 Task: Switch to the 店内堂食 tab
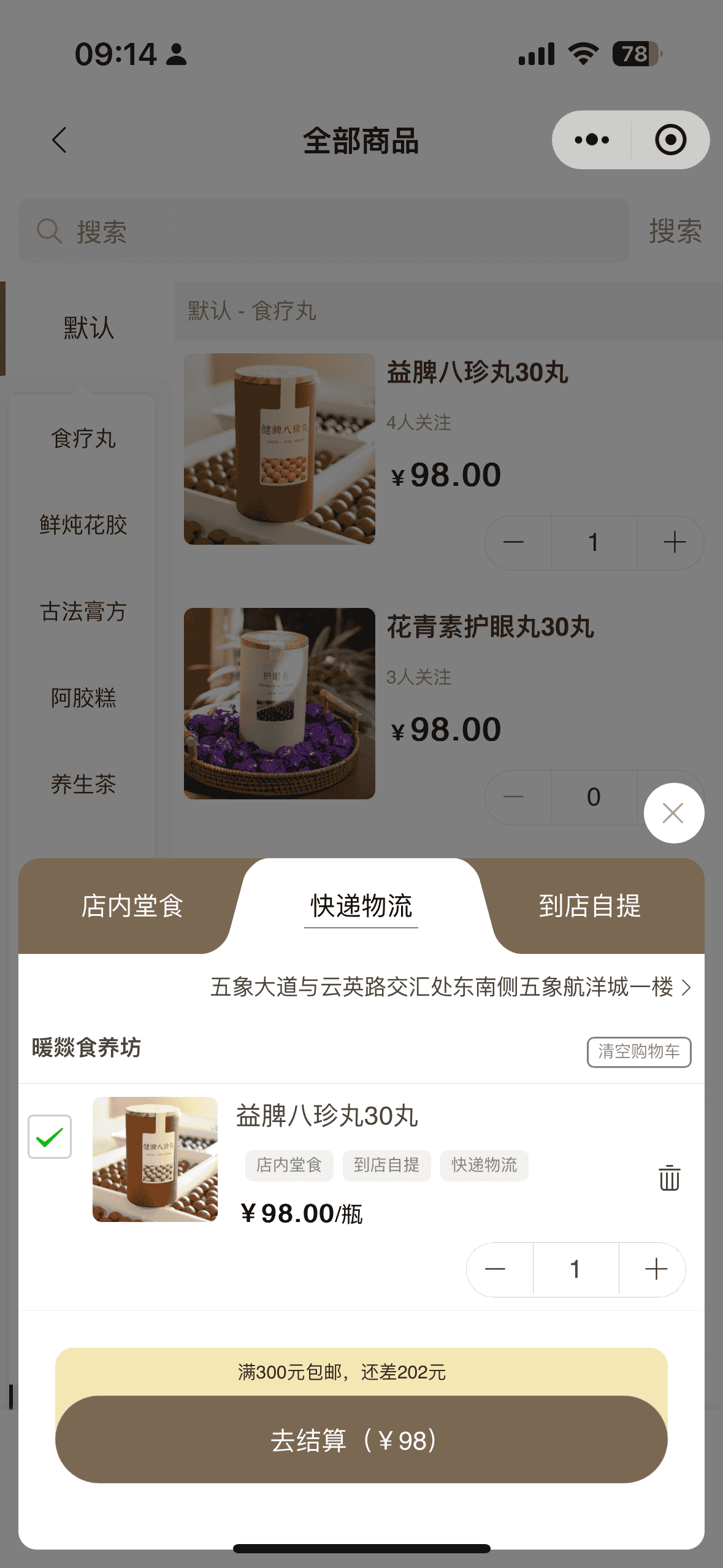pos(132,906)
